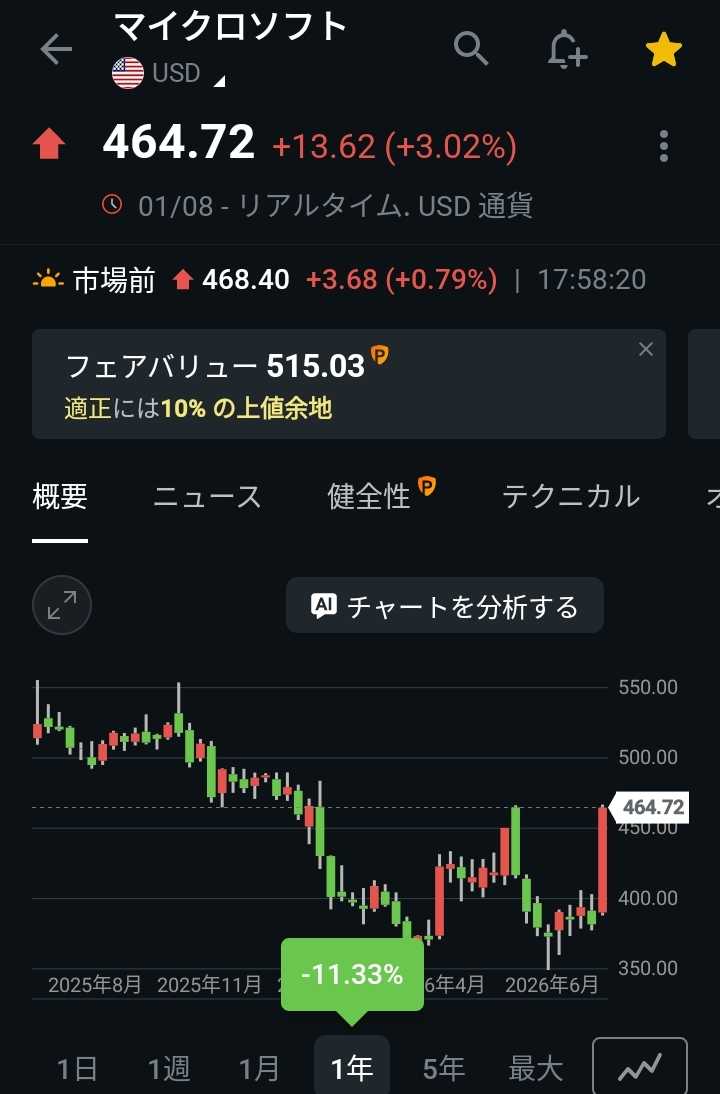720x1094 pixels.
Task: Select the 1月 chart range
Action: pyautogui.click(x=259, y=1068)
